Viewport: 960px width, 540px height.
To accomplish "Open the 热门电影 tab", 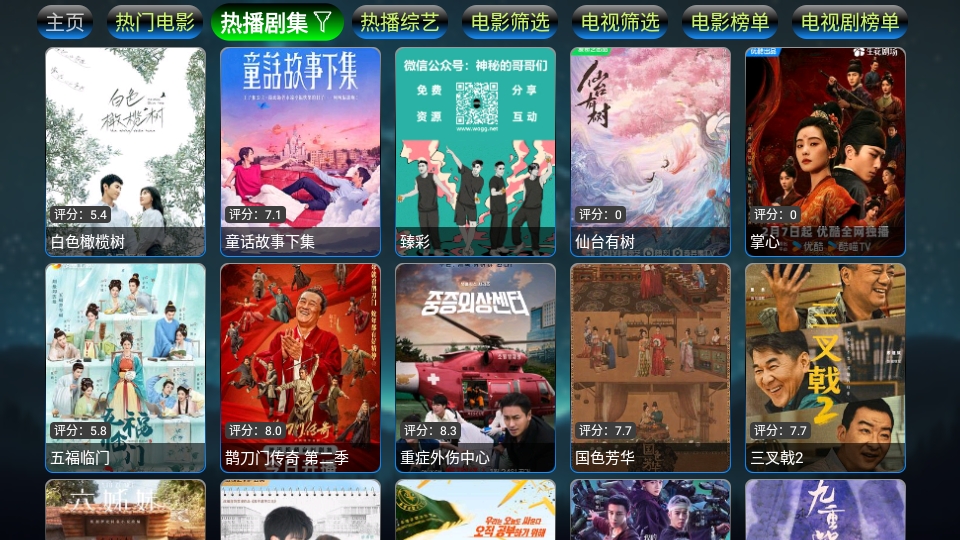I will 155,21.
